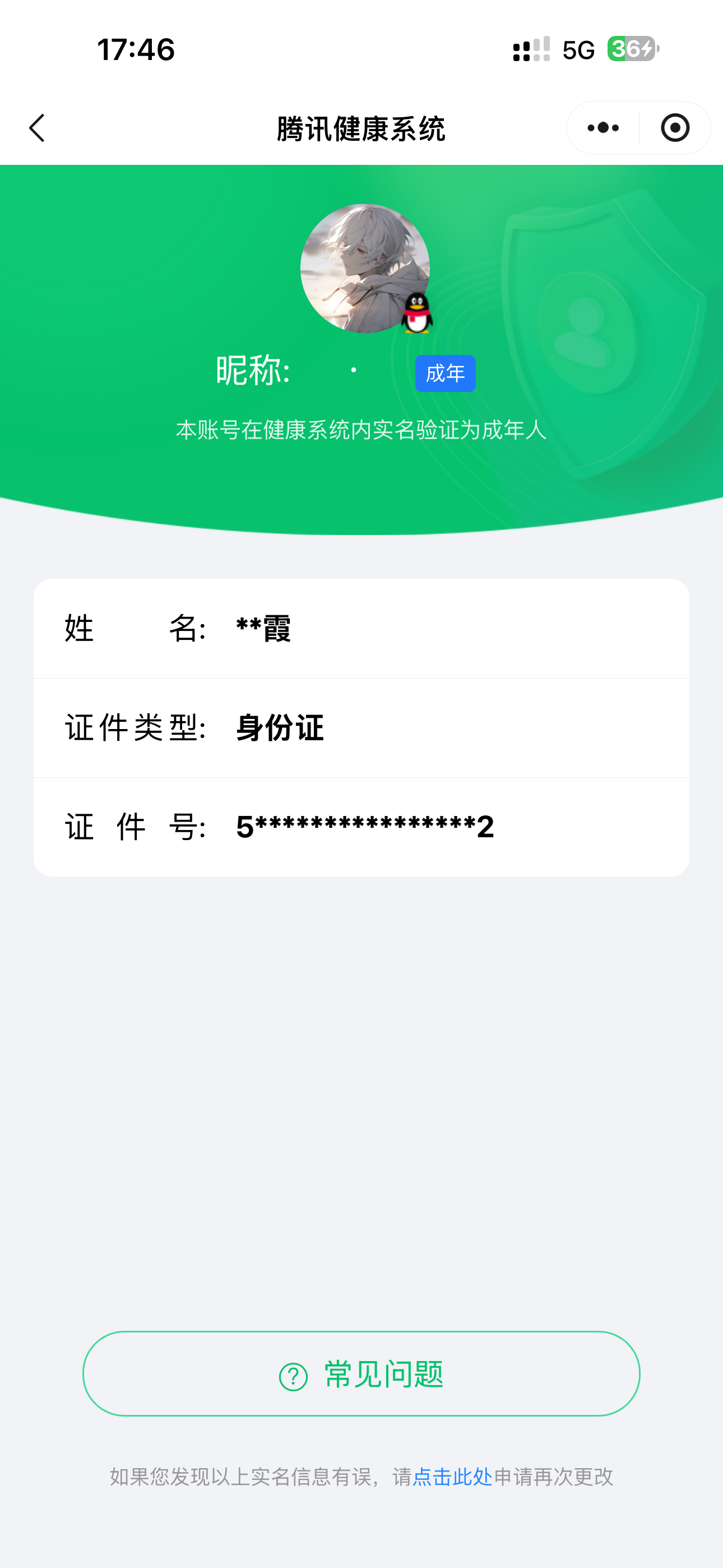Tap the 成年 adult status badge
The width and height of the screenshot is (723, 1568).
[x=445, y=373]
